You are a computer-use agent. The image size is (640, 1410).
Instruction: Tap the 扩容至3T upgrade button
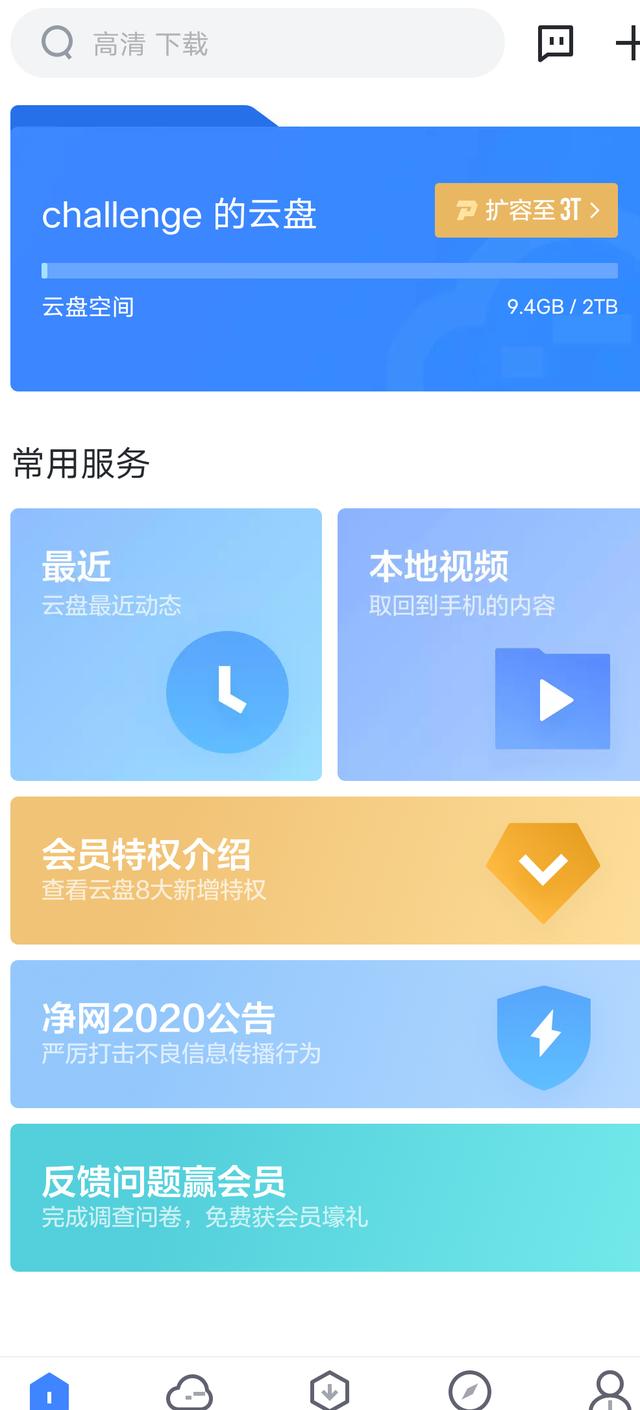click(526, 210)
